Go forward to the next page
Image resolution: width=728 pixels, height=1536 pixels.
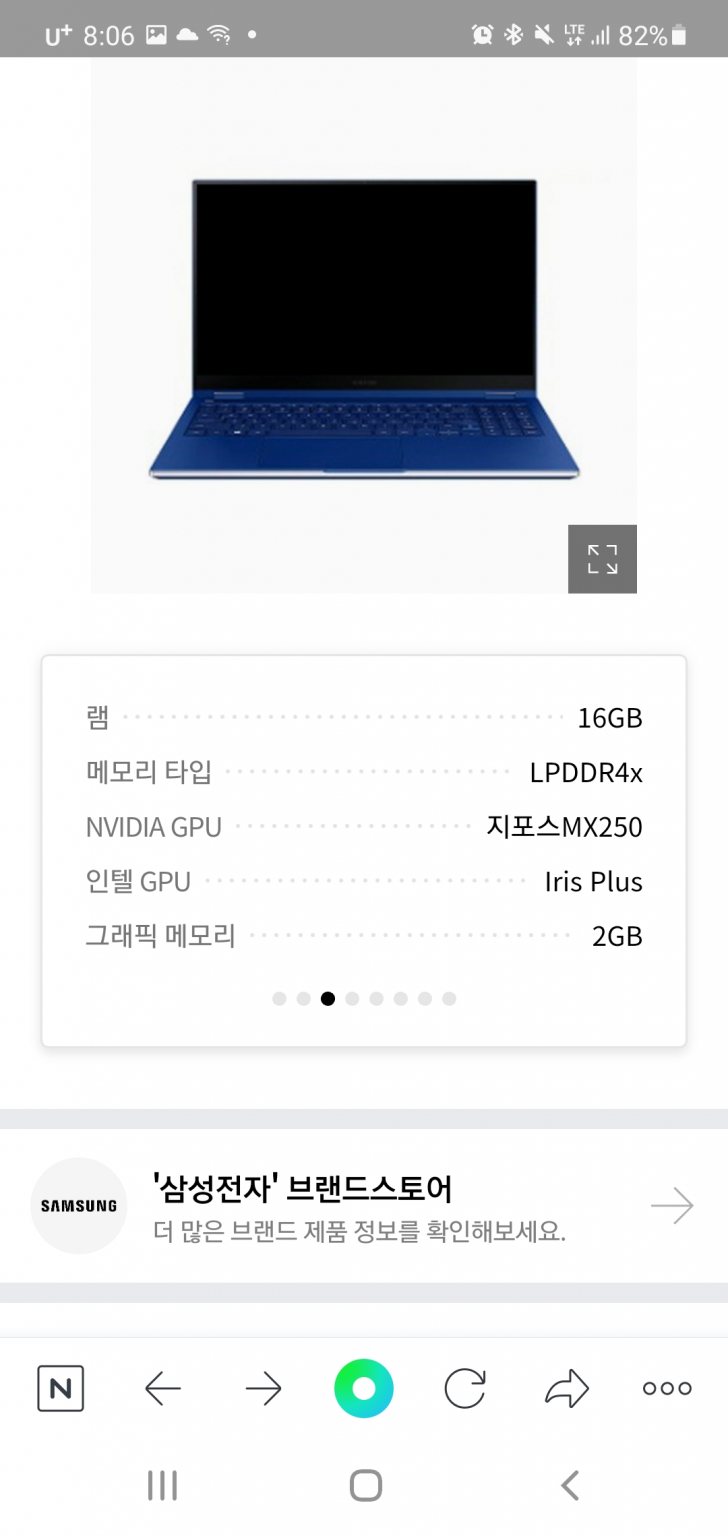coord(263,1388)
